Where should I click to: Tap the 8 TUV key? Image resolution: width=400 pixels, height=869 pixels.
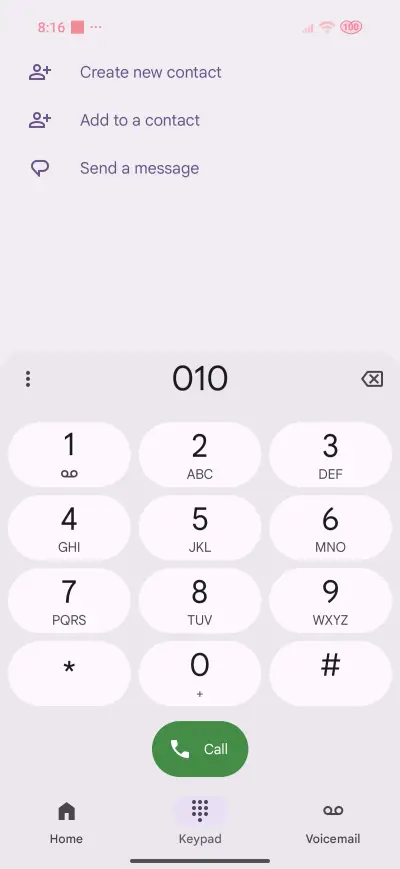(200, 601)
